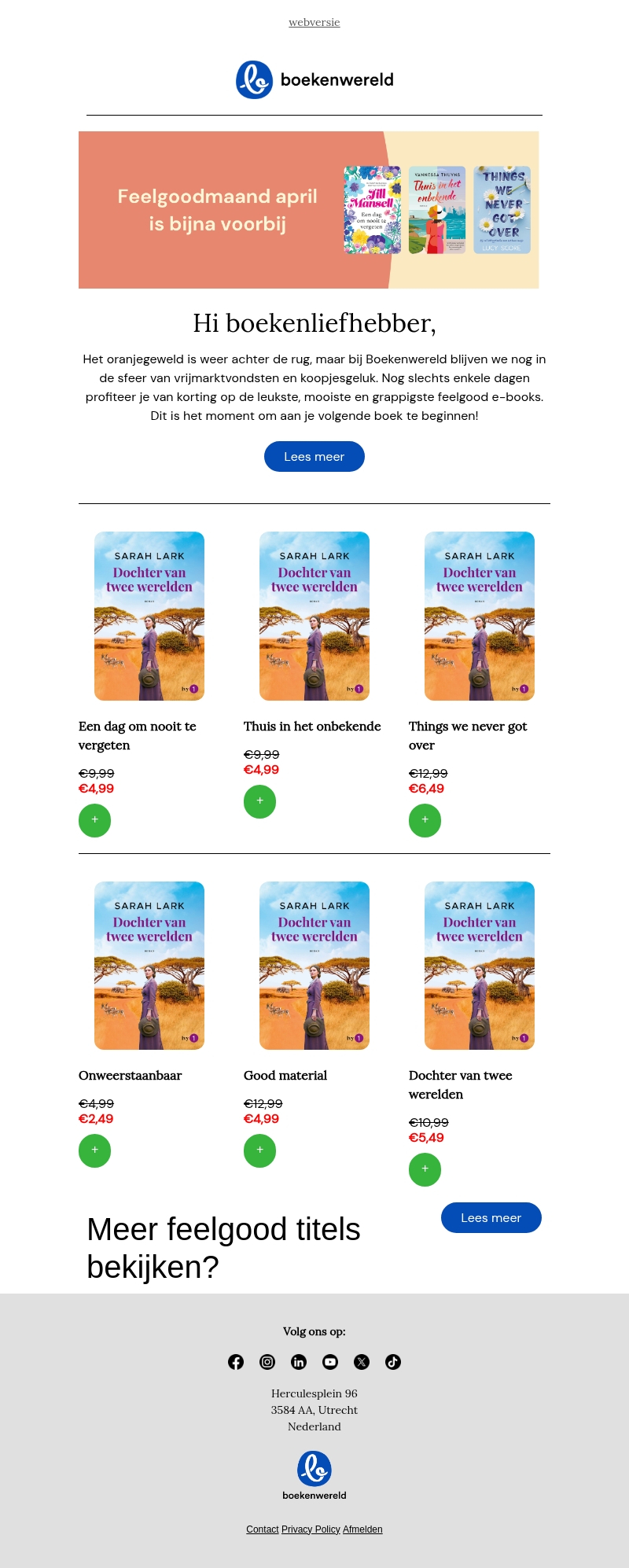Unsubscribe via the Afmelden link
Screen dimensions: 629x1568
pyautogui.click(x=362, y=1529)
